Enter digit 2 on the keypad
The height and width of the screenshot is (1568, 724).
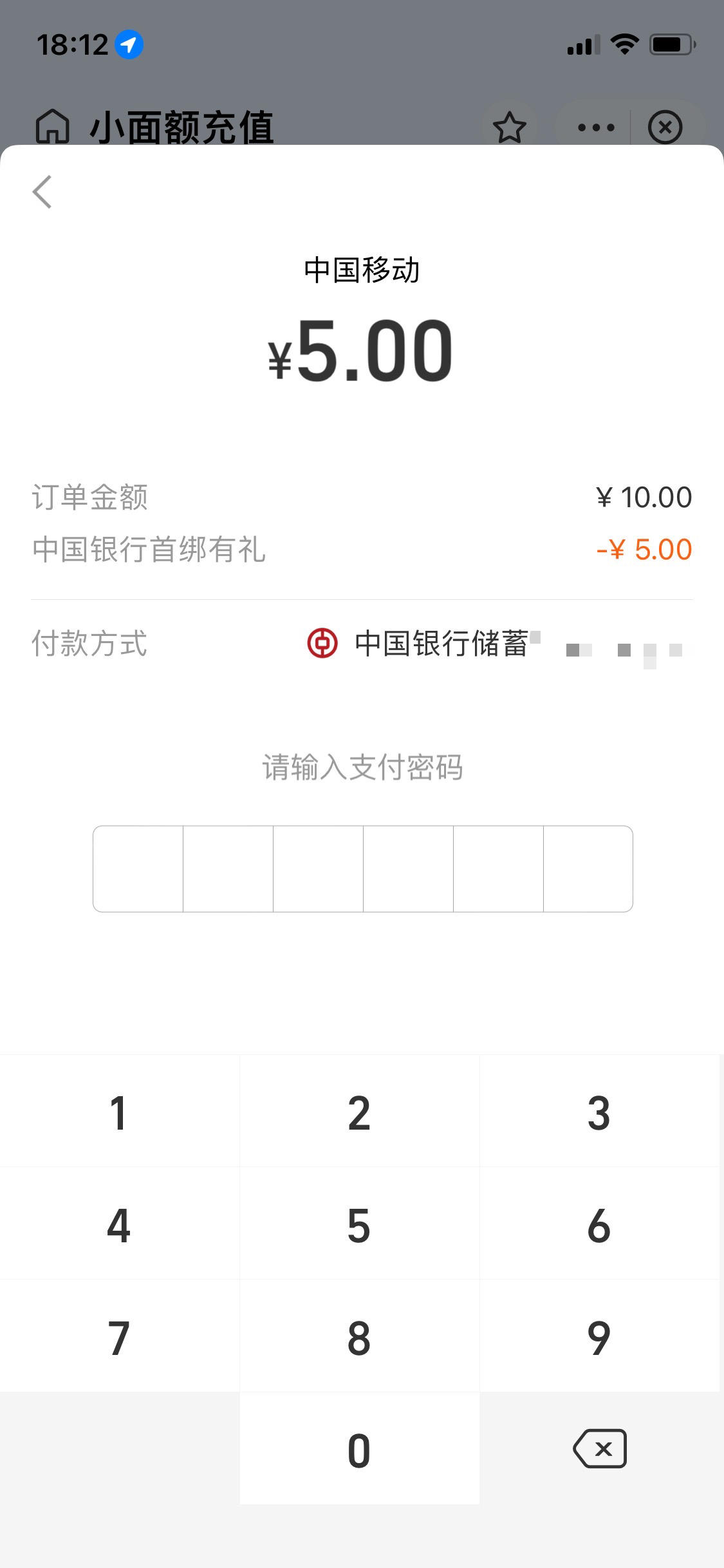[359, 1111]
